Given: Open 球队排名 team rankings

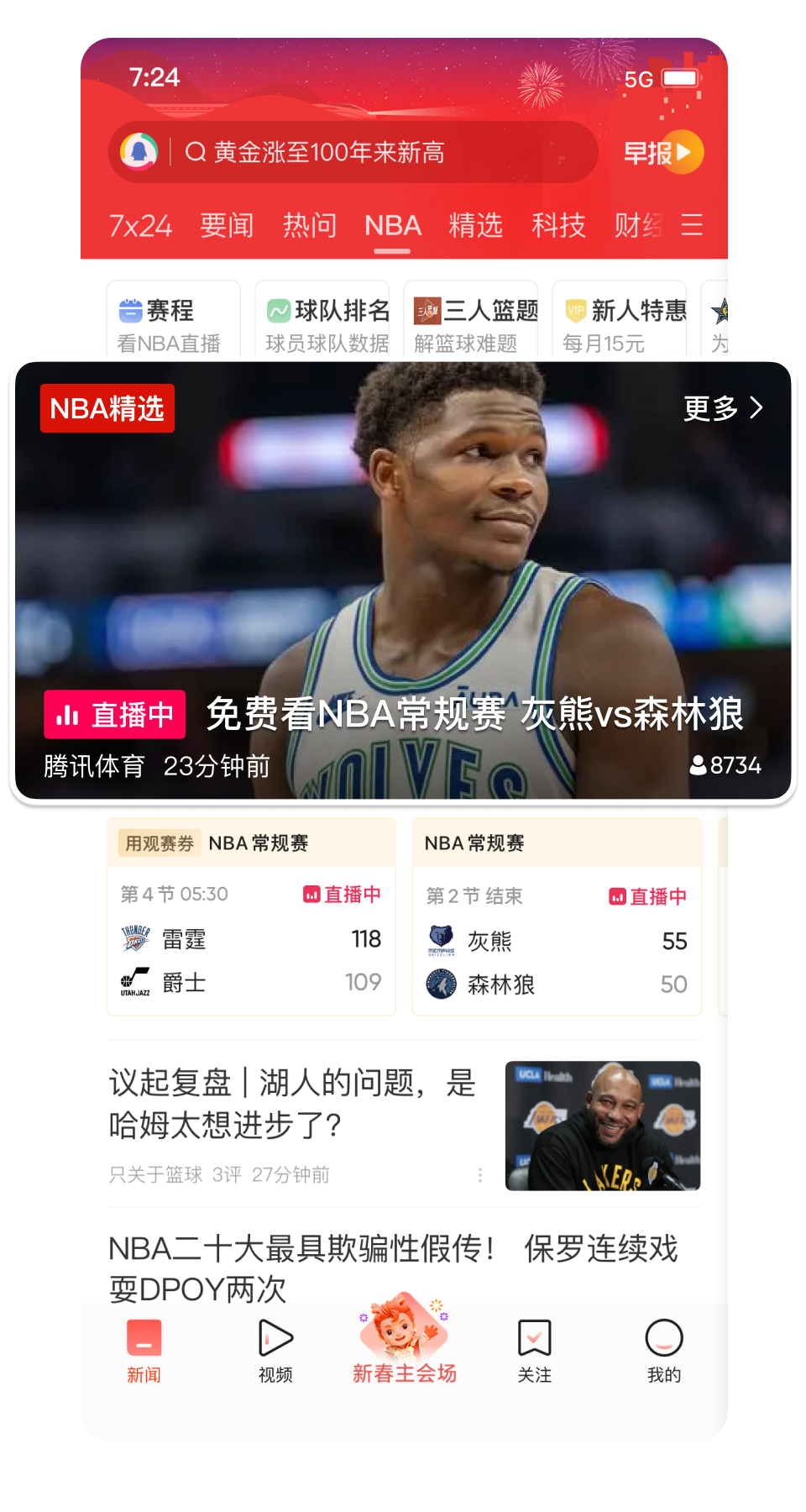Looking at the screenshot, I should tap(322, 319).
